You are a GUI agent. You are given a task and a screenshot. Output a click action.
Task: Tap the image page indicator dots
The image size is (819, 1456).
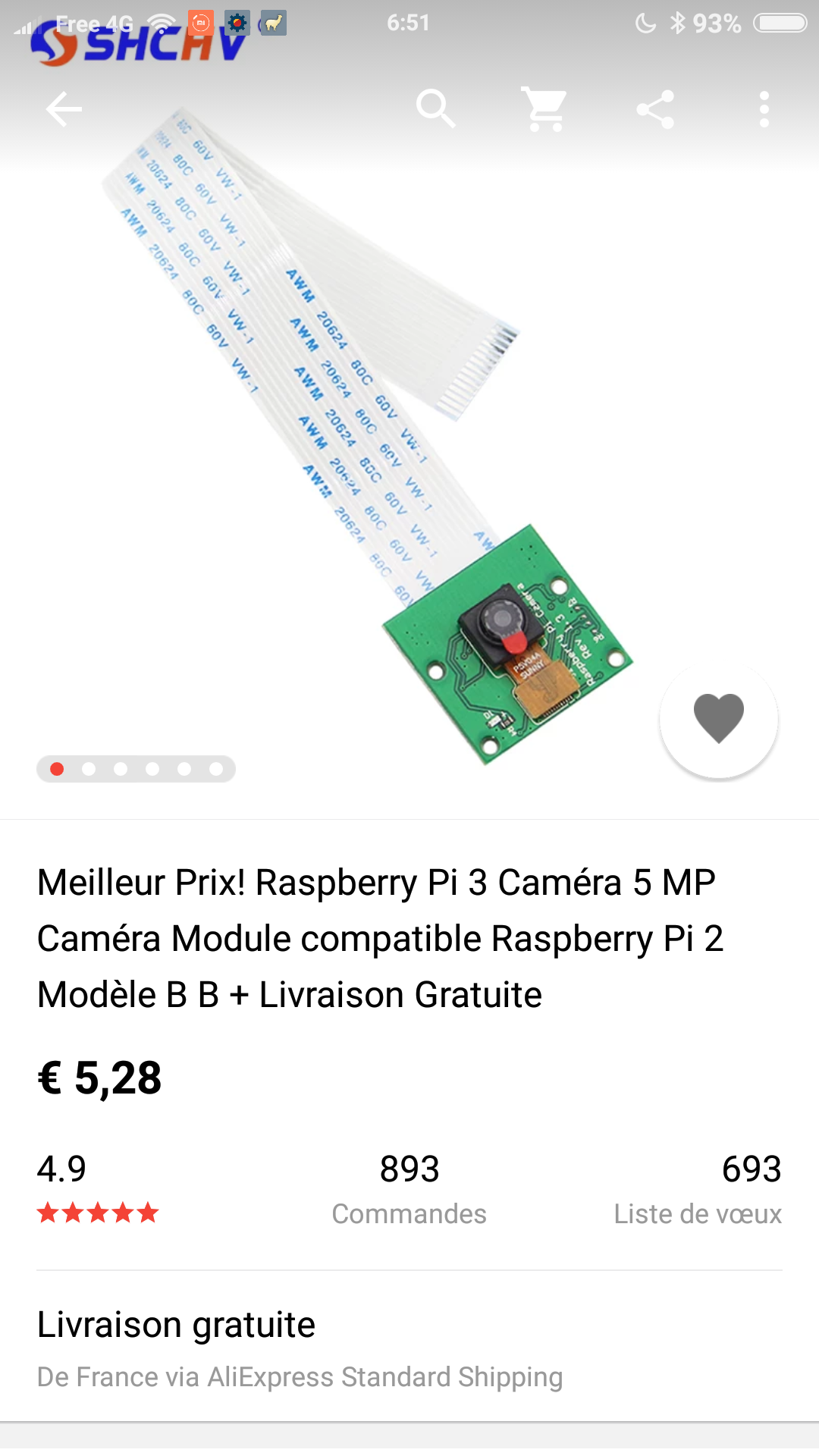coord(136,769)
